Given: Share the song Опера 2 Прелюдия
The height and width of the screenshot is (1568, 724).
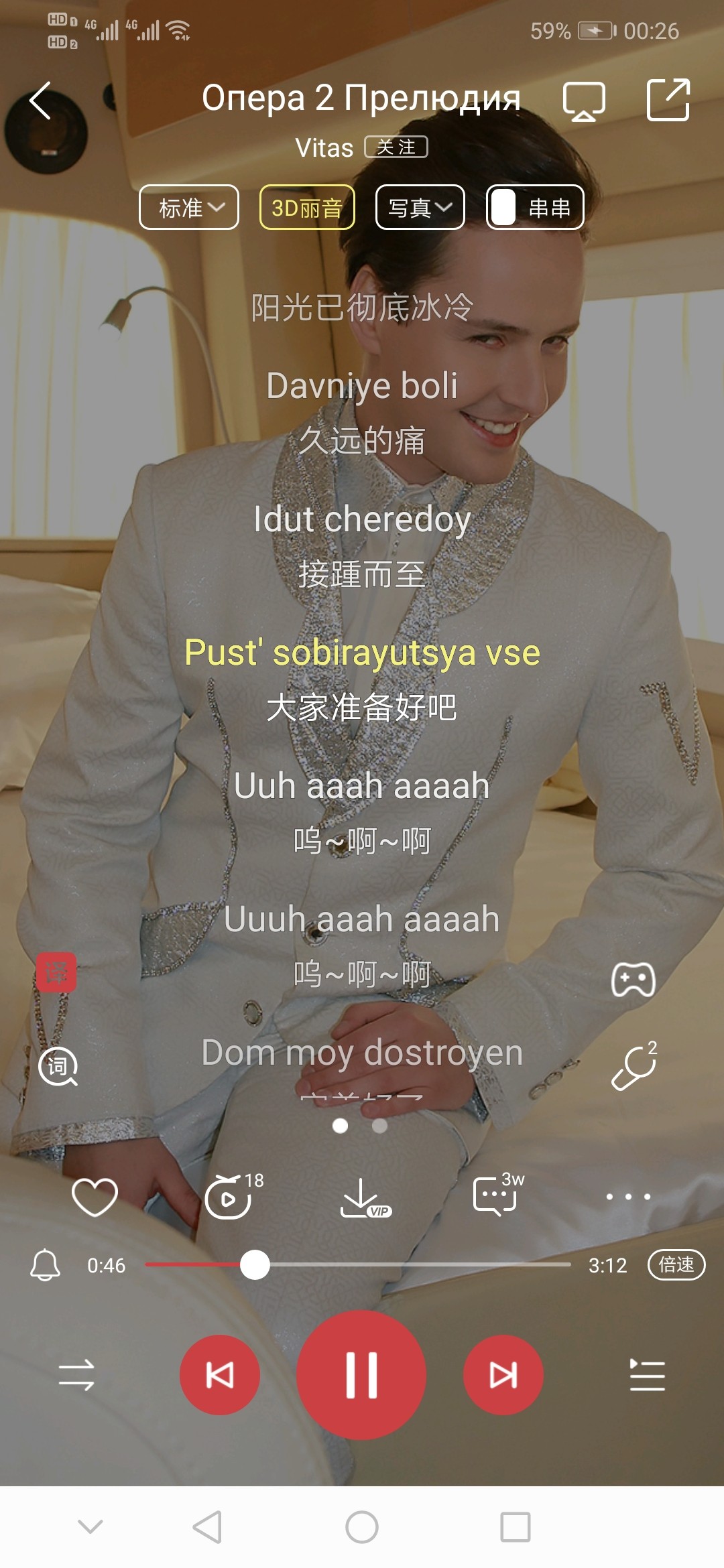Looking at the screenshot, I should coord(668,100).
